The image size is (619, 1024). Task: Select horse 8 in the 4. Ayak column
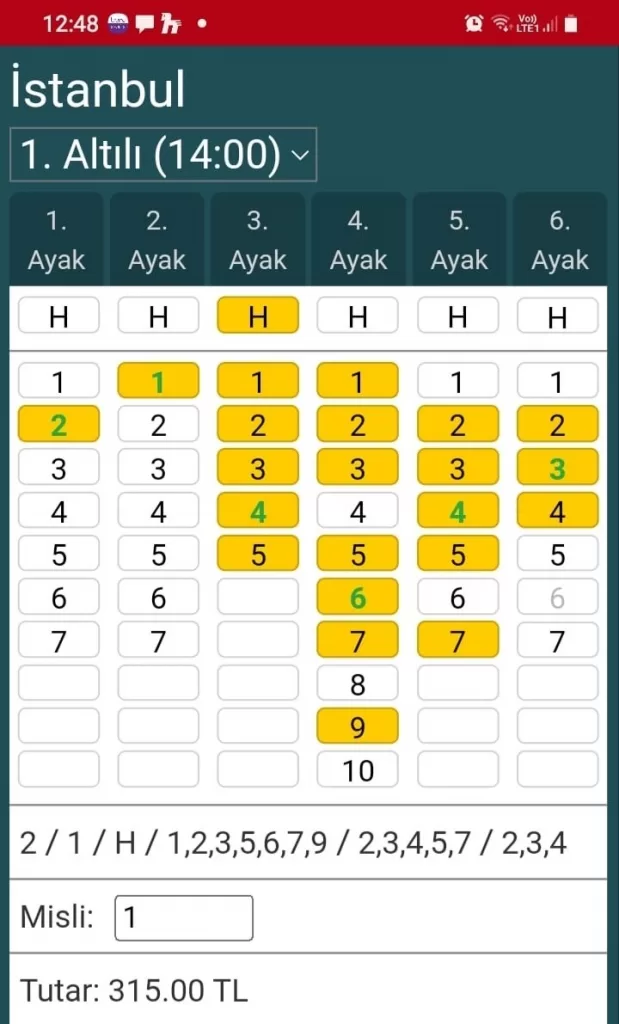358,684
